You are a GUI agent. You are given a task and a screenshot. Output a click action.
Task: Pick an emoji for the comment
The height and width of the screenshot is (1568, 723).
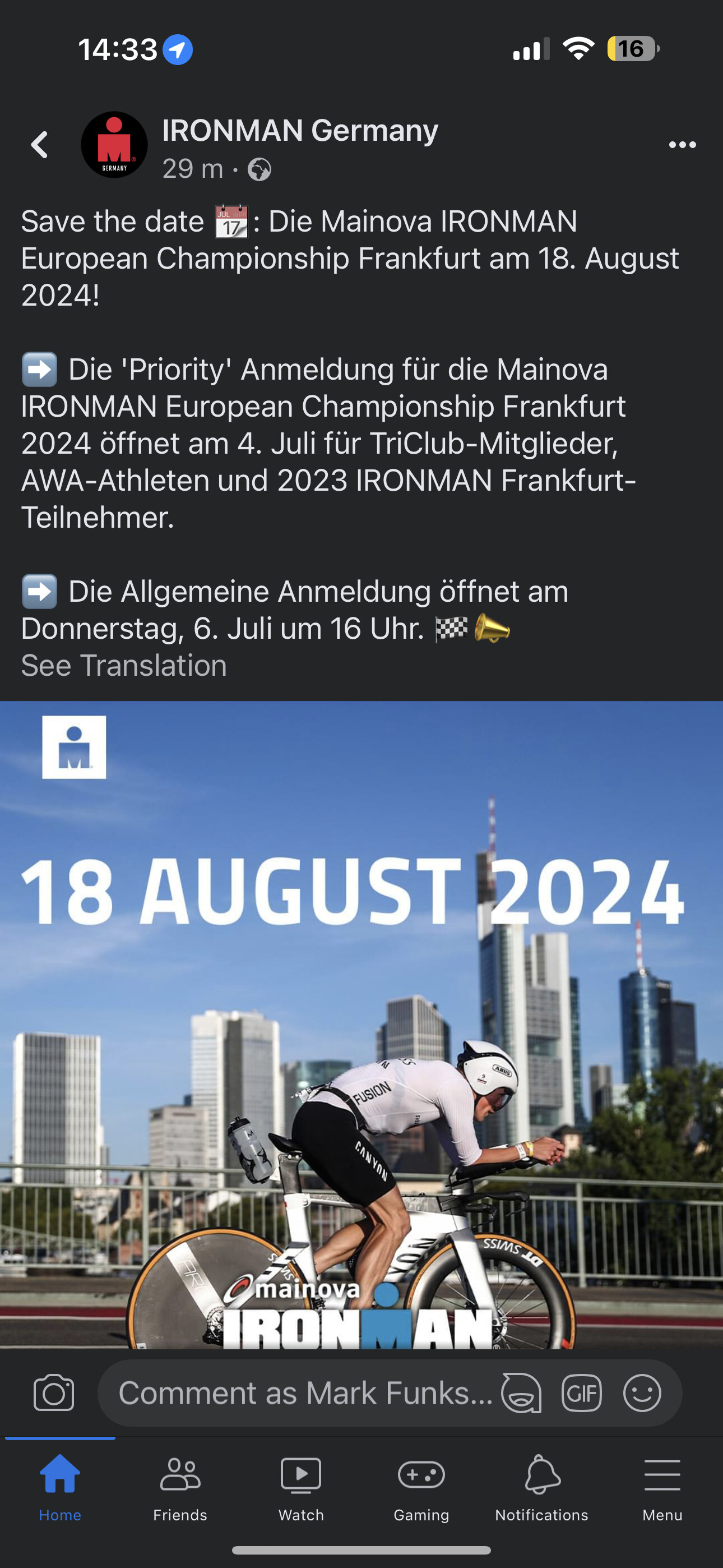(642, 1392)
